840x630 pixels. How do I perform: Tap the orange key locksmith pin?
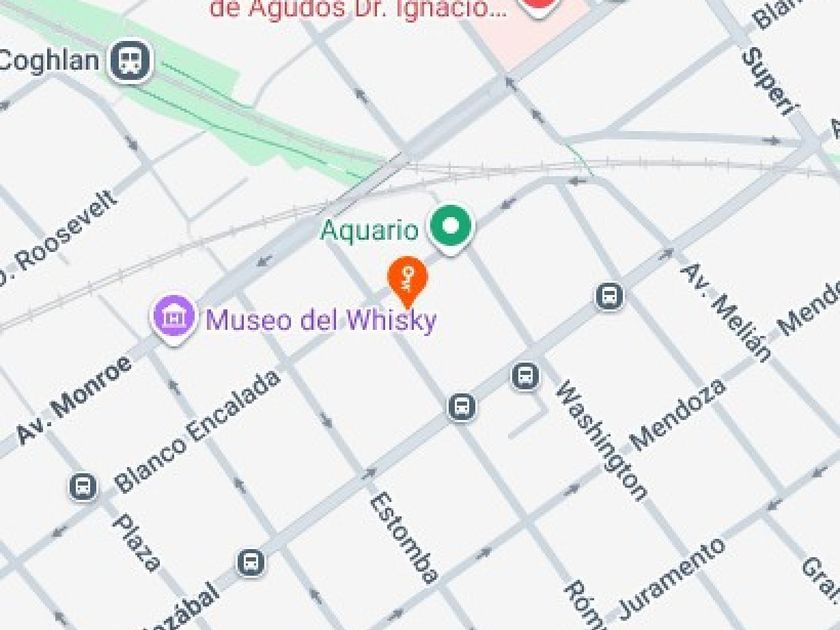[407, 277]
